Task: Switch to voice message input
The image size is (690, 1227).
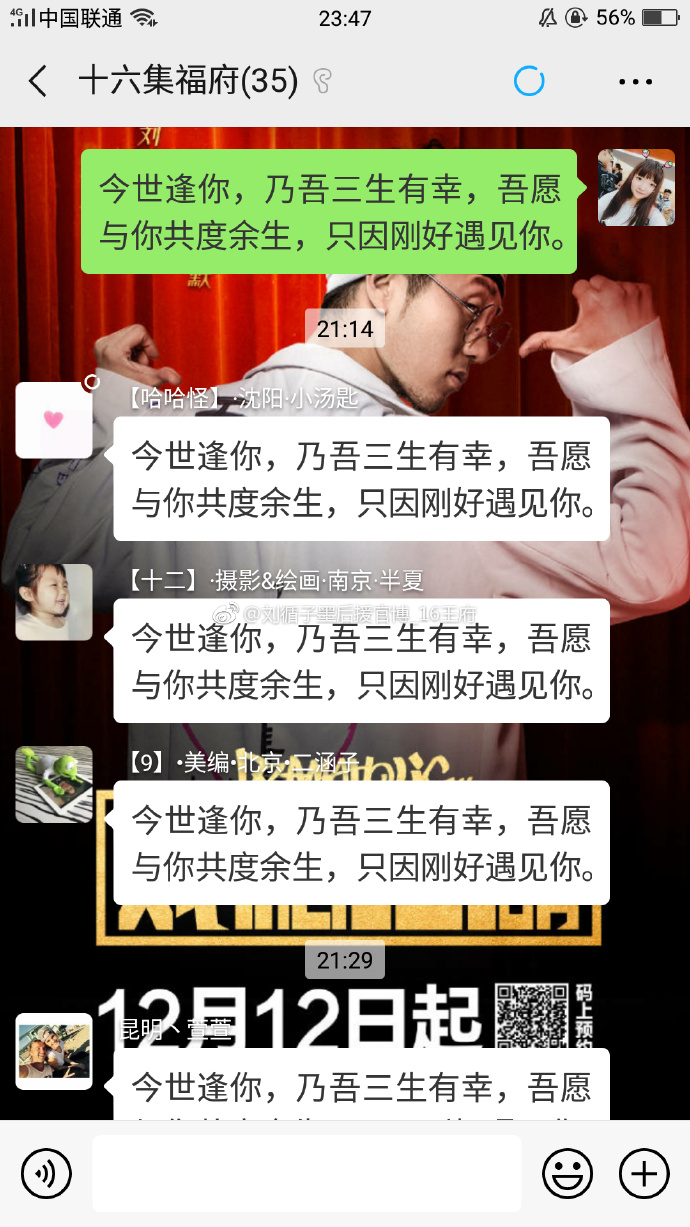Action: tap(45, 1172)
